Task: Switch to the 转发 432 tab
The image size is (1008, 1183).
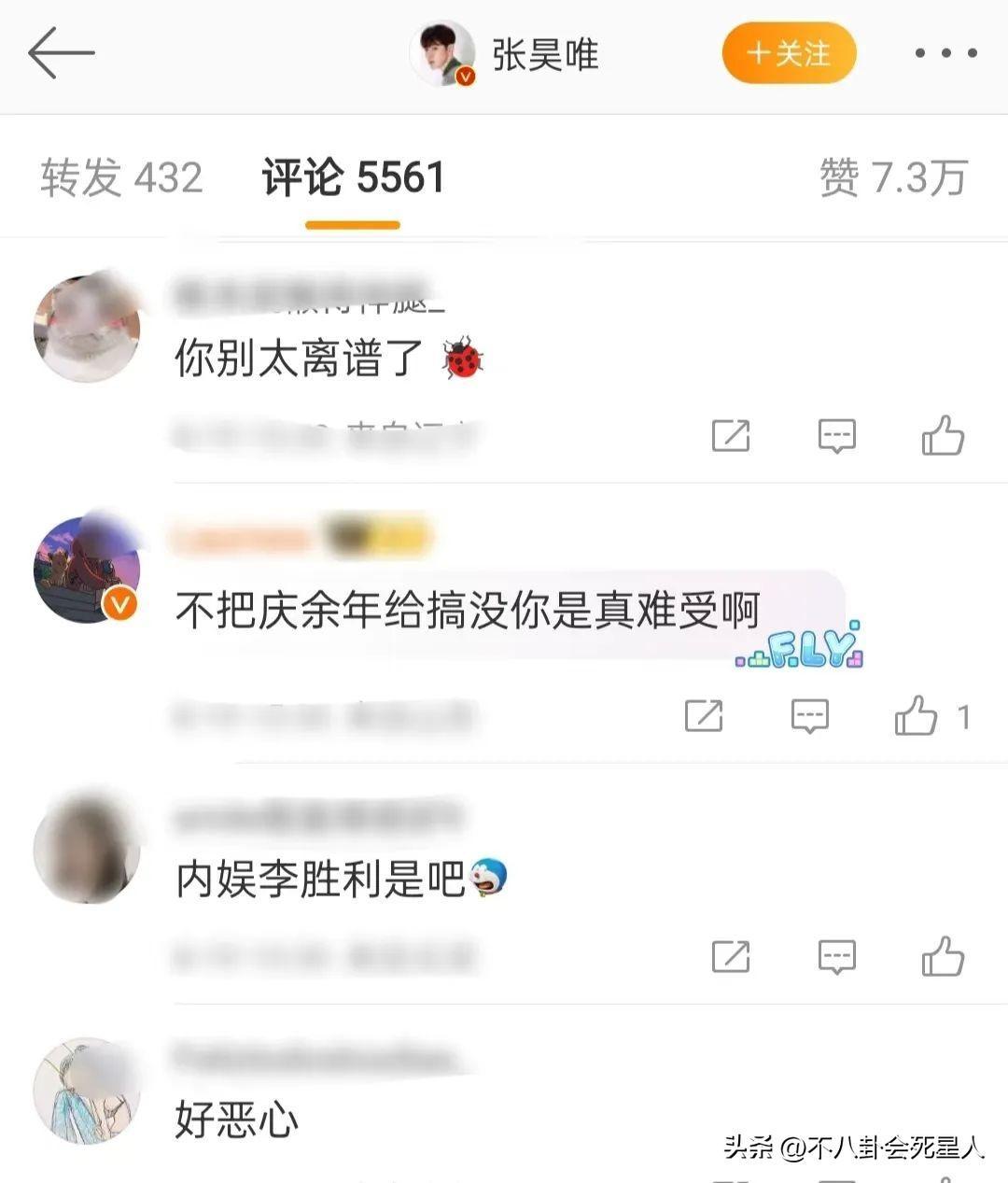Action: coord(121,177)
